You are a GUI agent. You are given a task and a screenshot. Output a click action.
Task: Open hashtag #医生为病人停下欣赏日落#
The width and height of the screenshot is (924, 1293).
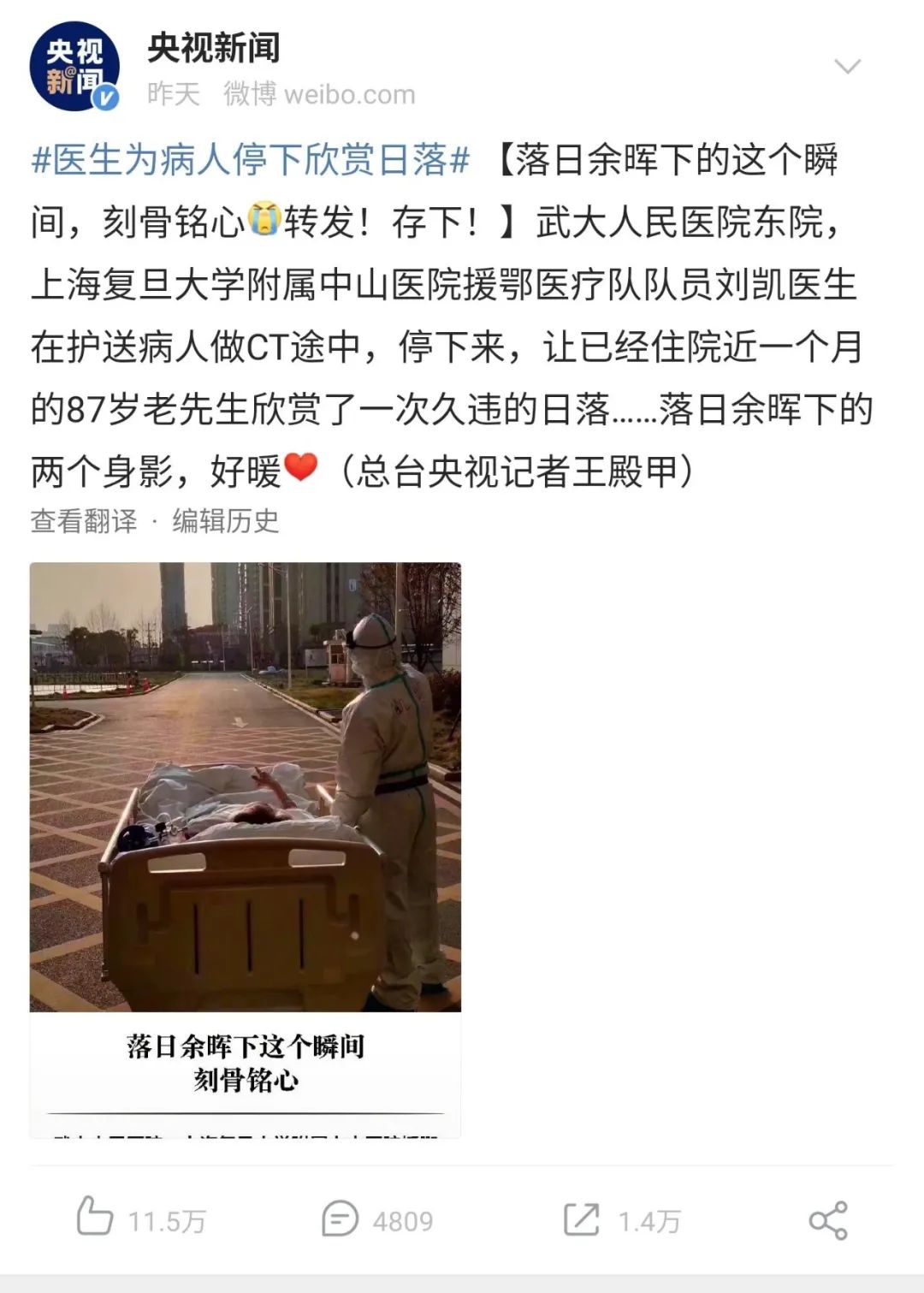pyautogui.click(x=251, y=160)
